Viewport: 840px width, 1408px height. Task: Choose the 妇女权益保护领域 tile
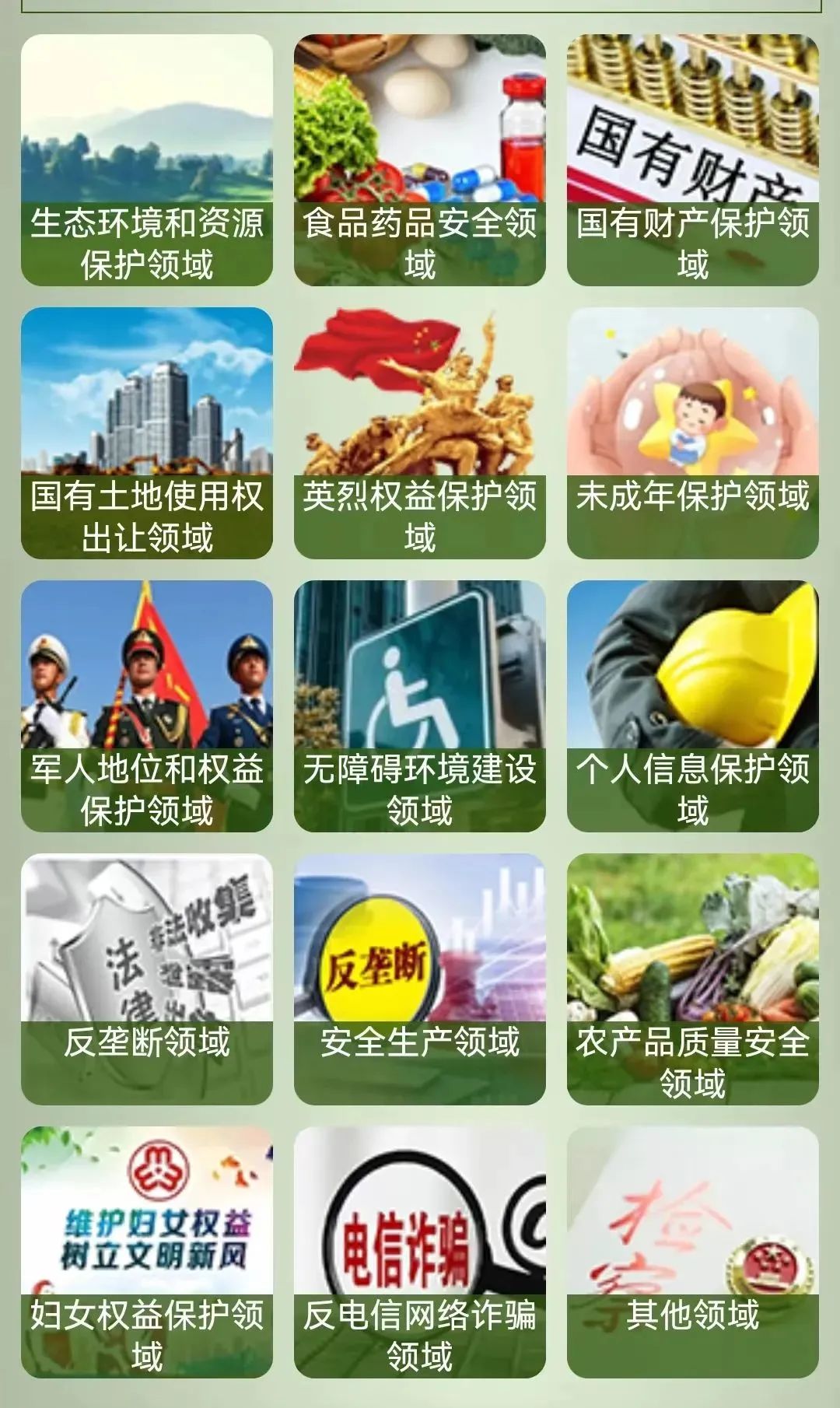[147, 1252]
